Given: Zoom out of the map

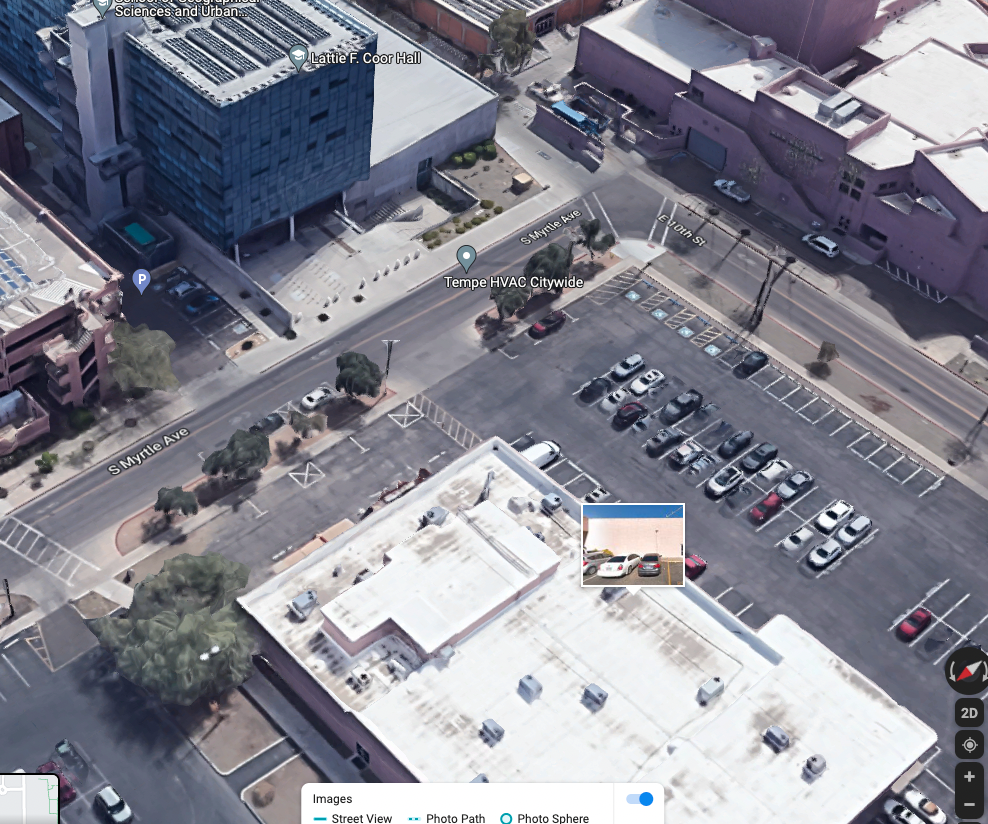Looking at the screenshot, I should pyautogui.click(x=968, y=805).
